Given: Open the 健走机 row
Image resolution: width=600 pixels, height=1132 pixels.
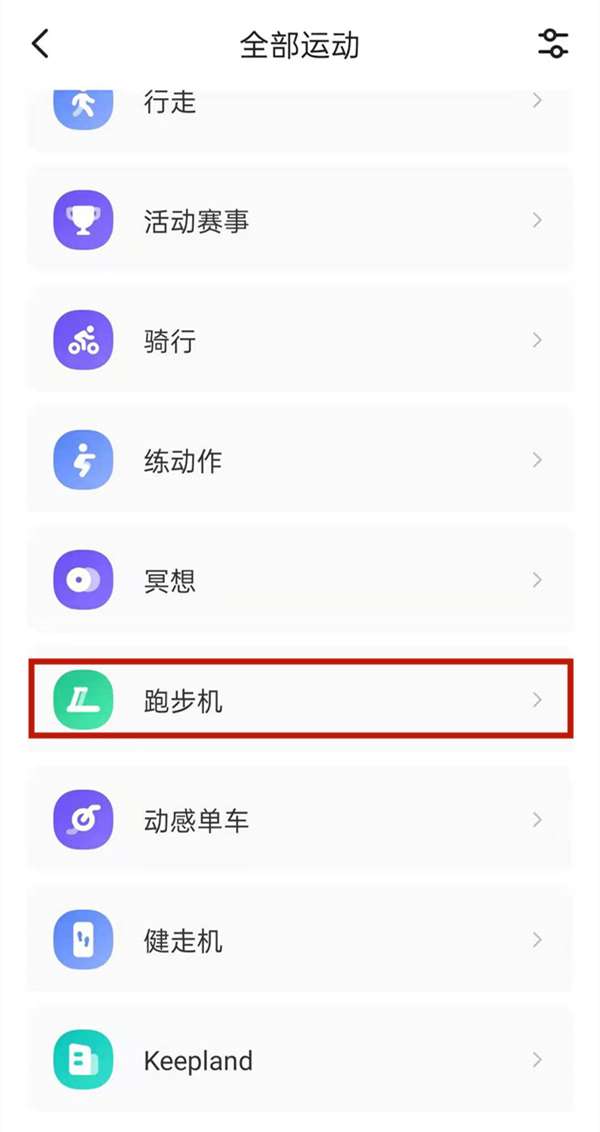Looking at the screenshot, I should coord(300,941).
